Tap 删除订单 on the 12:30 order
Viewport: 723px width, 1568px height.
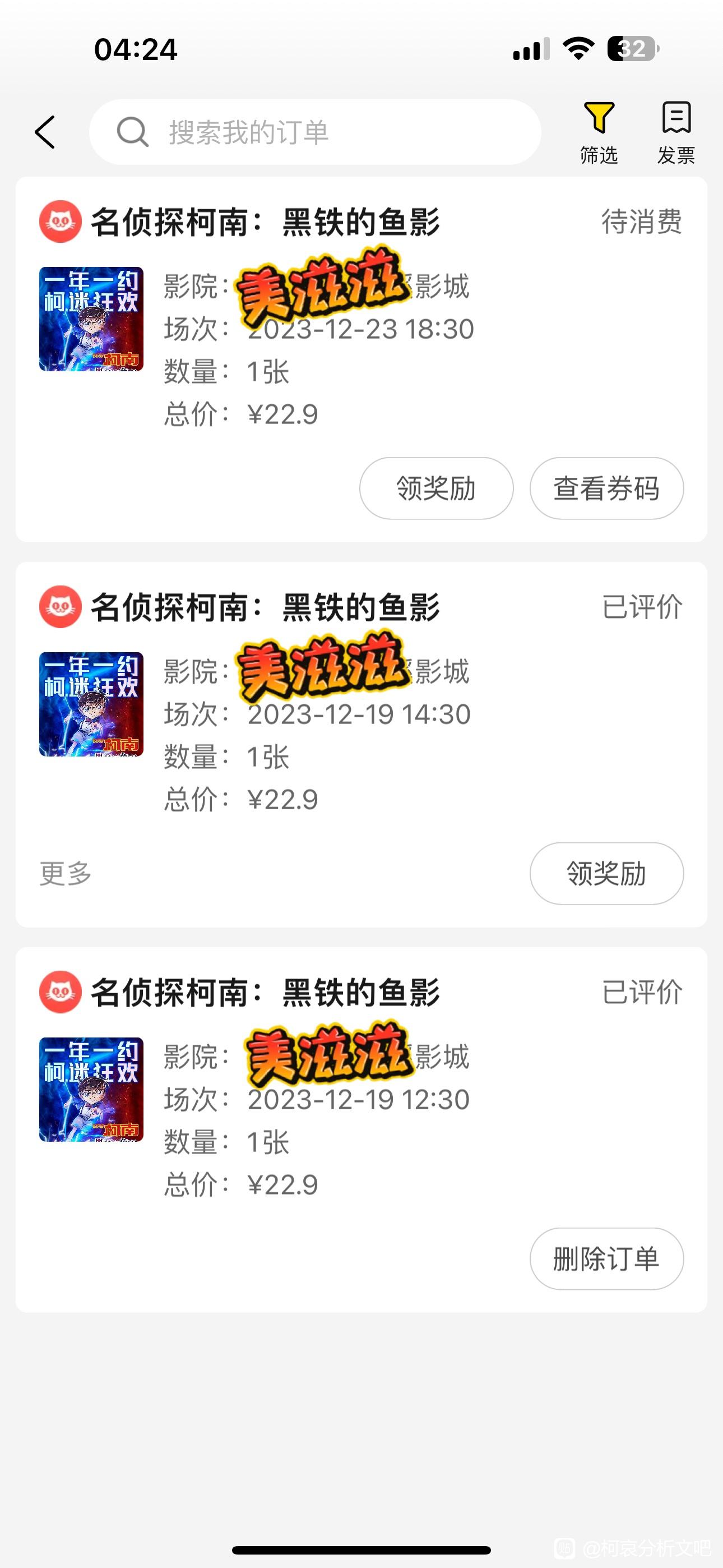click(x=606, y=1259)
